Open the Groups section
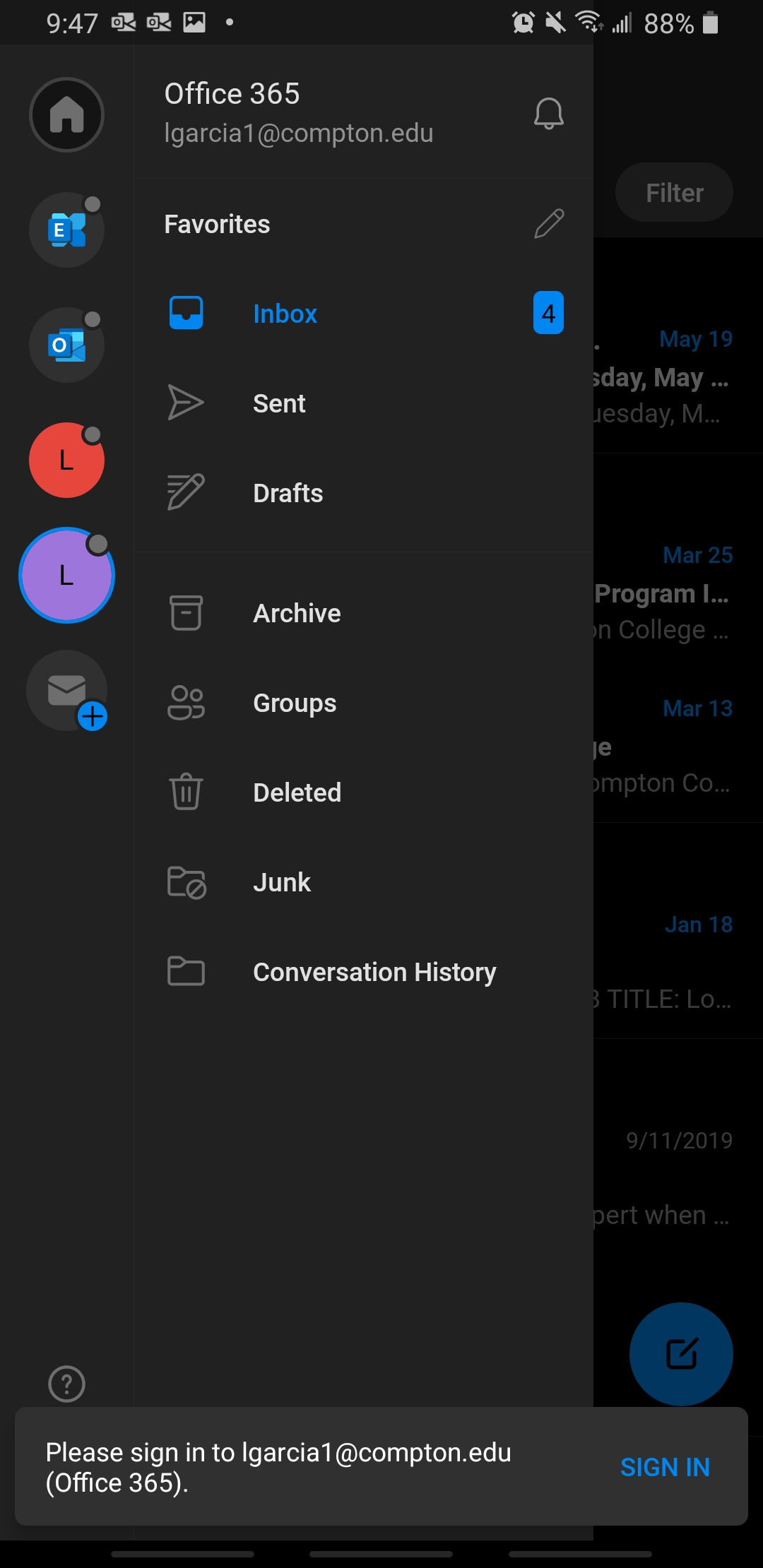763x1568 pixels. click(294, 702)
